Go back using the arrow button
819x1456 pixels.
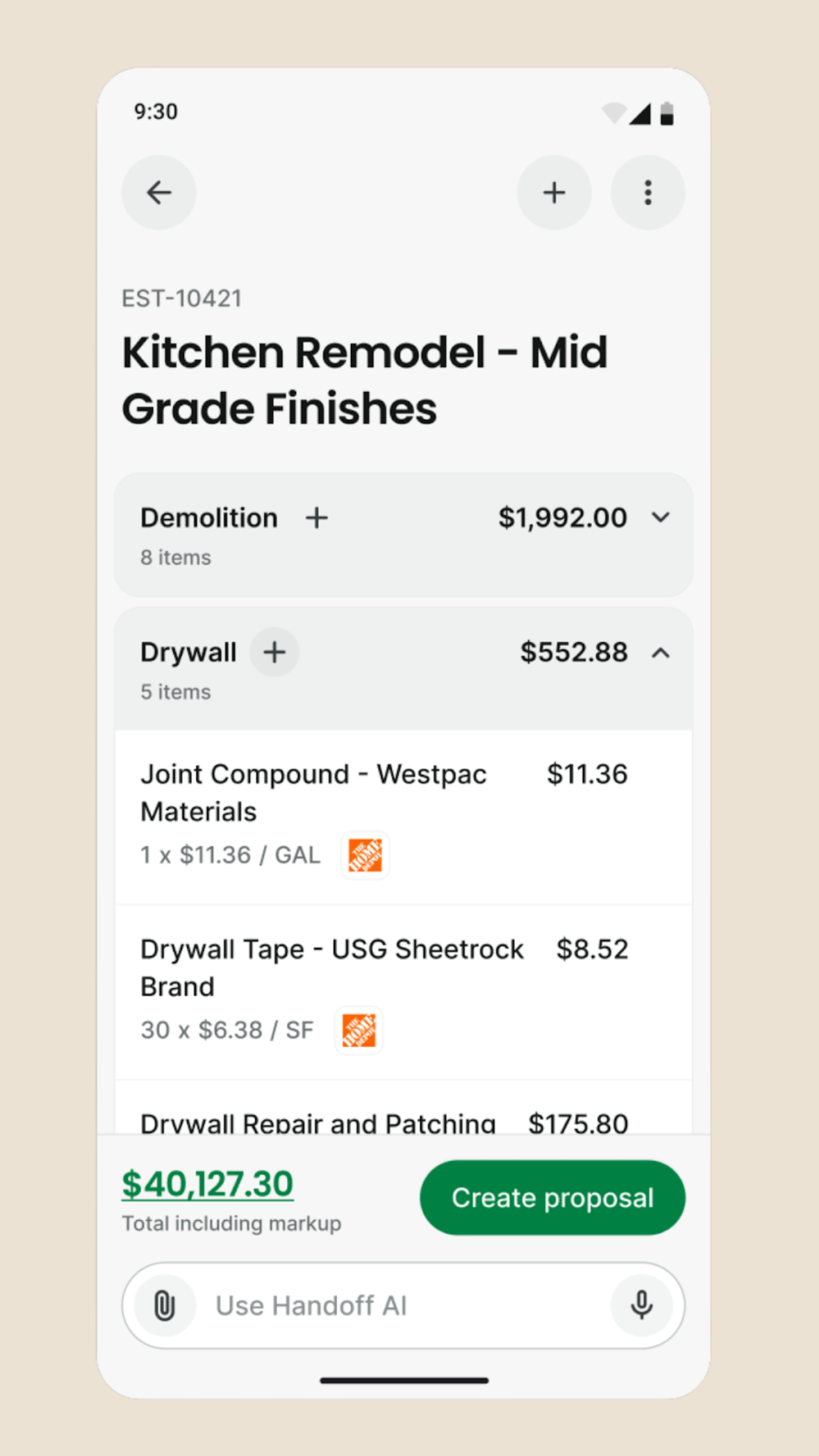tap(159, 192)
